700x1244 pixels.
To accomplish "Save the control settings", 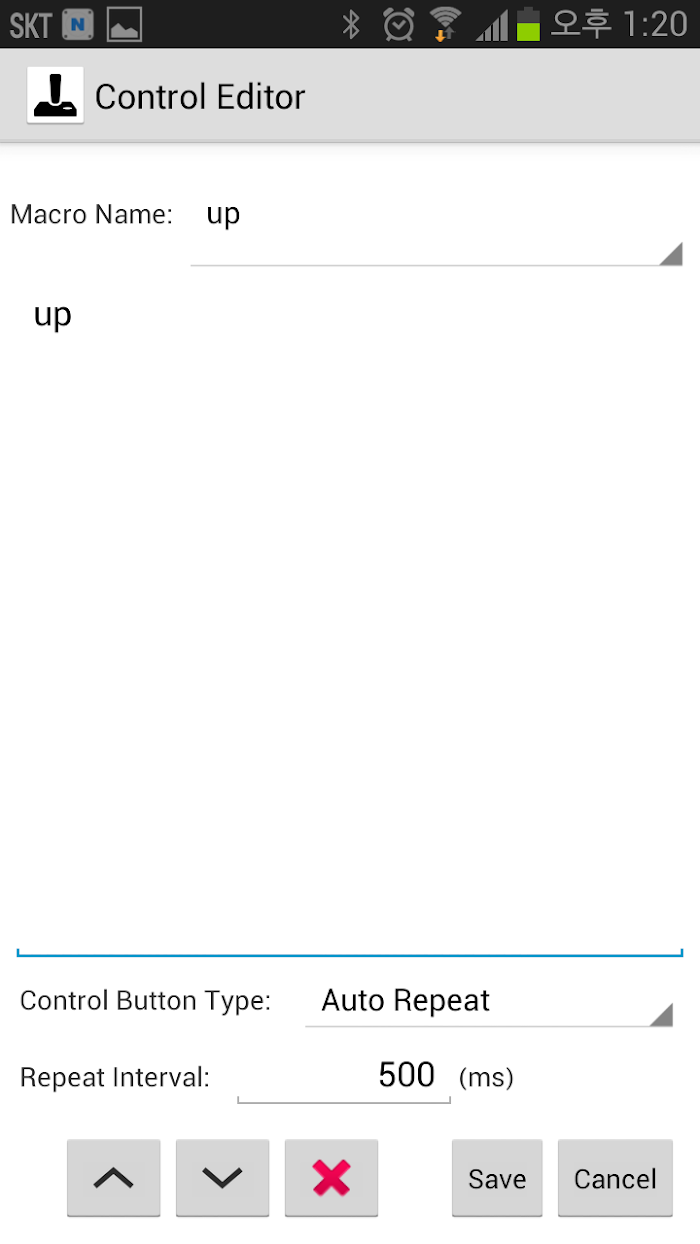I will (497, 1178).
